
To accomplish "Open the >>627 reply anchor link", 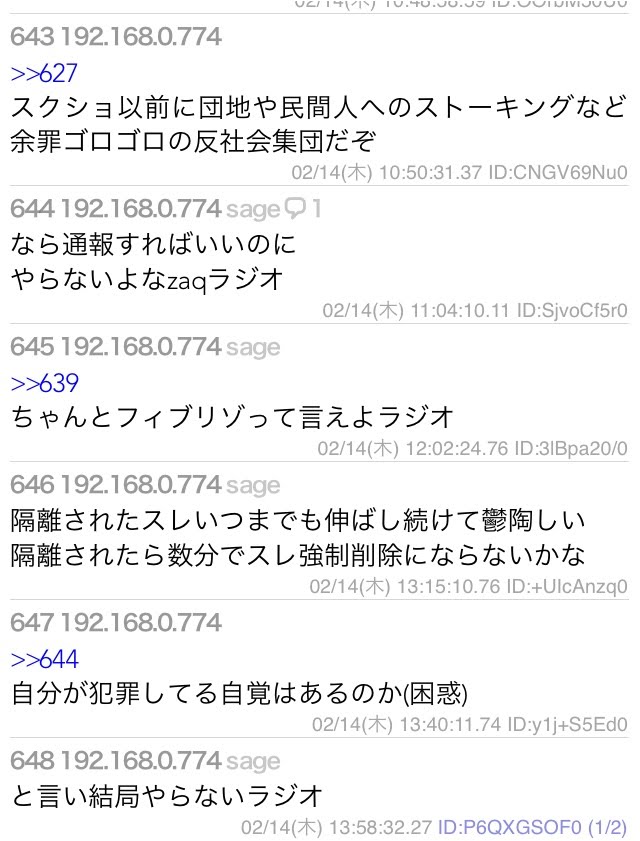I will (44, 73).
